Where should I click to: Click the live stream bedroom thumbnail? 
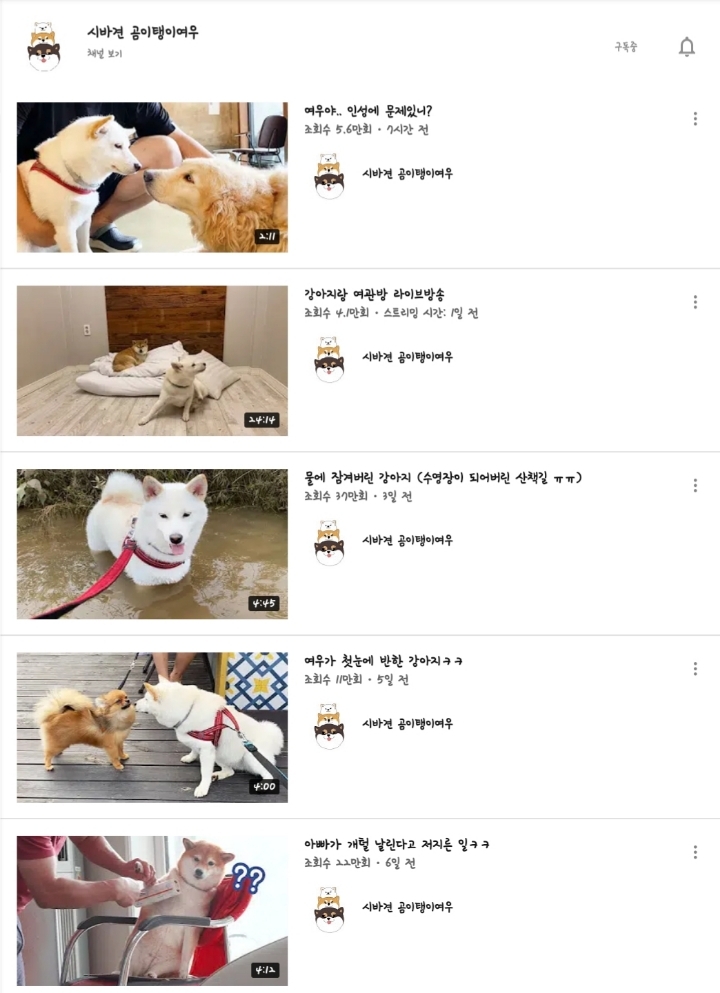[150, 358]
